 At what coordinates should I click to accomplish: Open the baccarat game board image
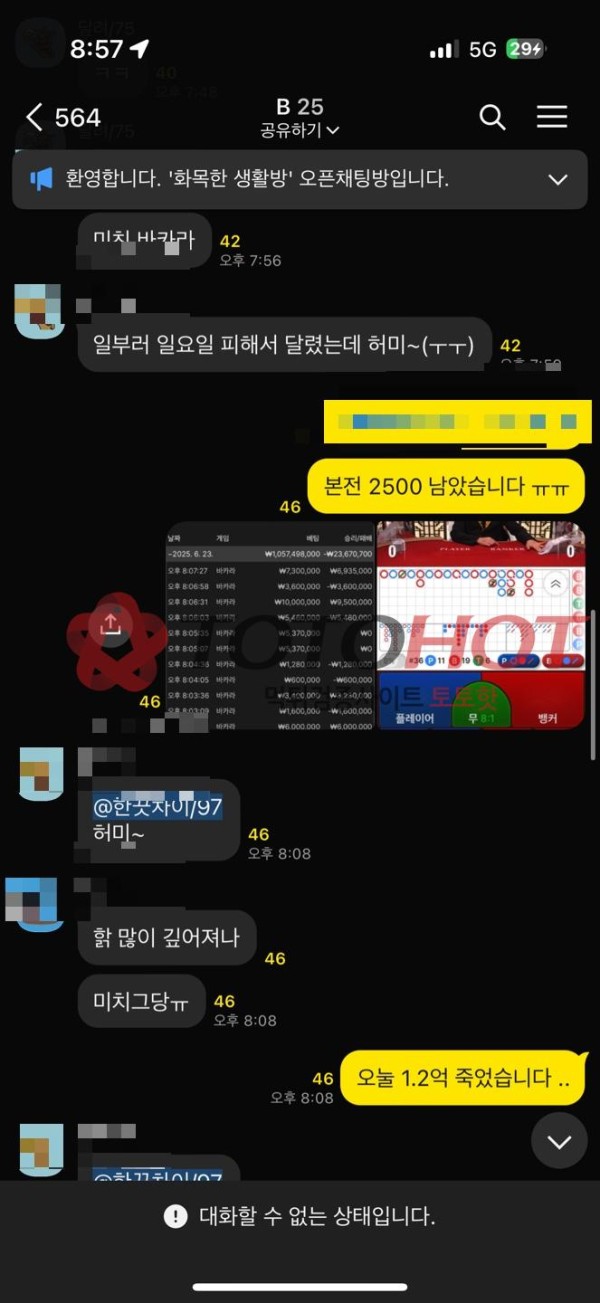pyautogui.click(x=481, y=625)
